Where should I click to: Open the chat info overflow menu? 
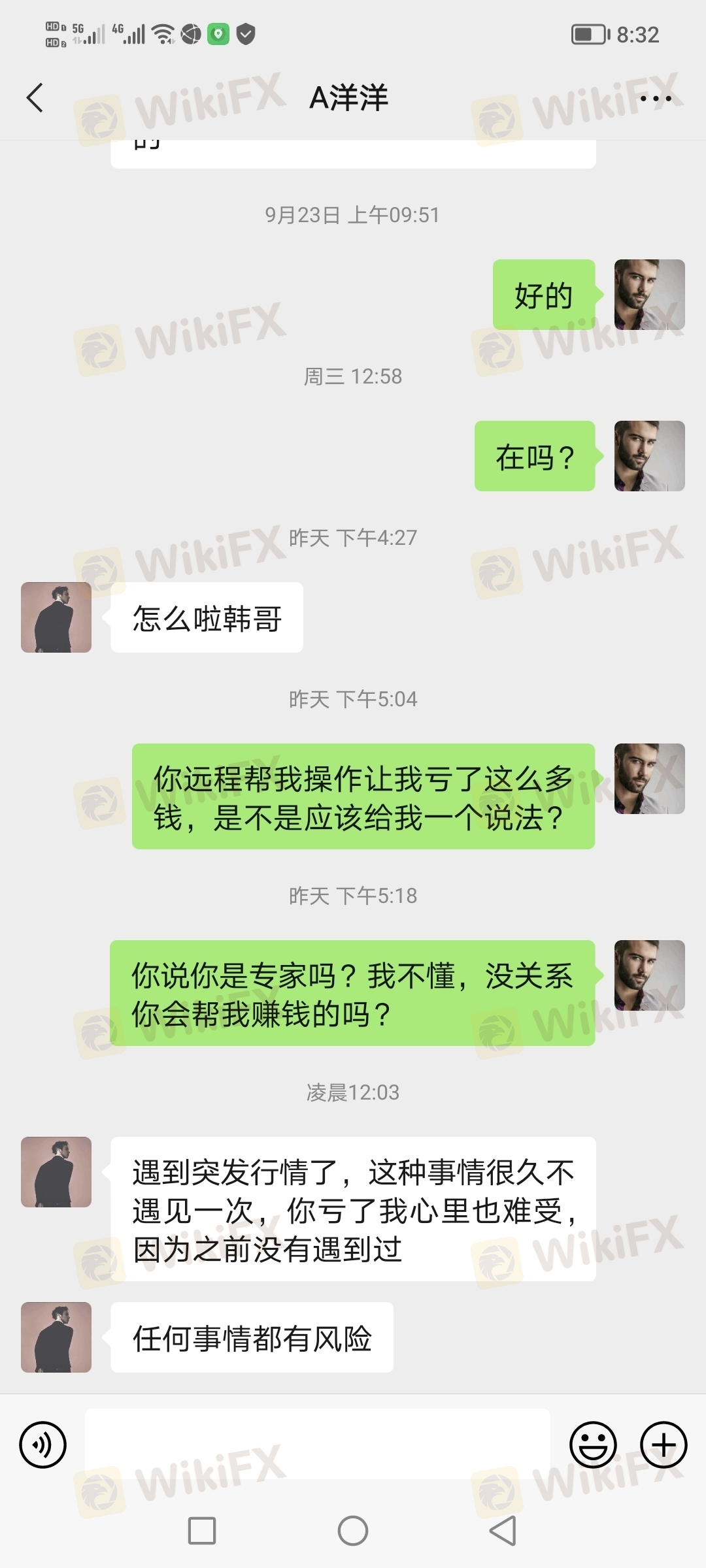click(x=655, y=99)
